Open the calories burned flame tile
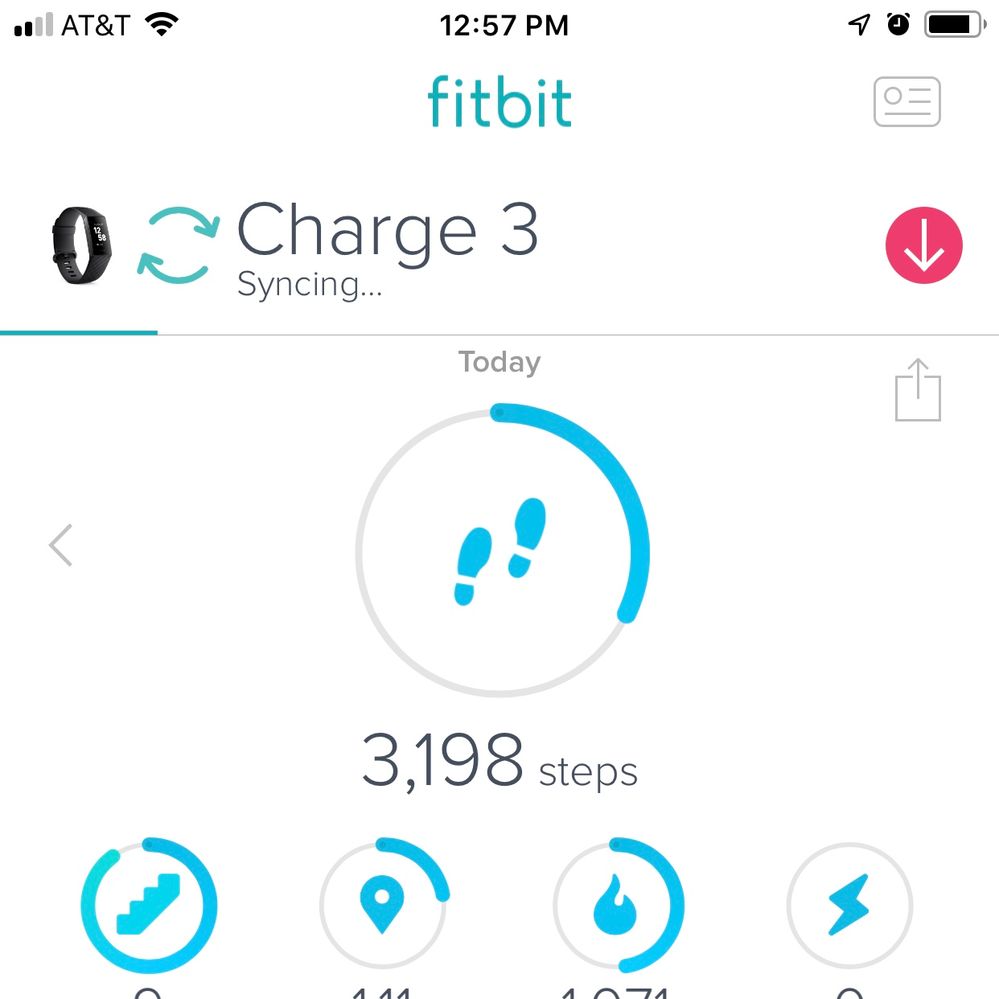Image resolution: width=999 pixels, height=999 pixels. (x=618, y=906)
